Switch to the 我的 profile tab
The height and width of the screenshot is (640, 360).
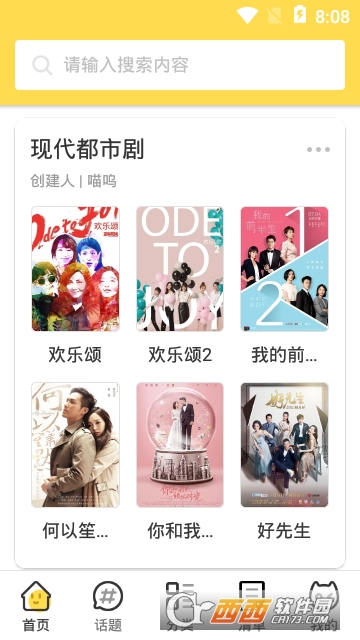point(324,607)
